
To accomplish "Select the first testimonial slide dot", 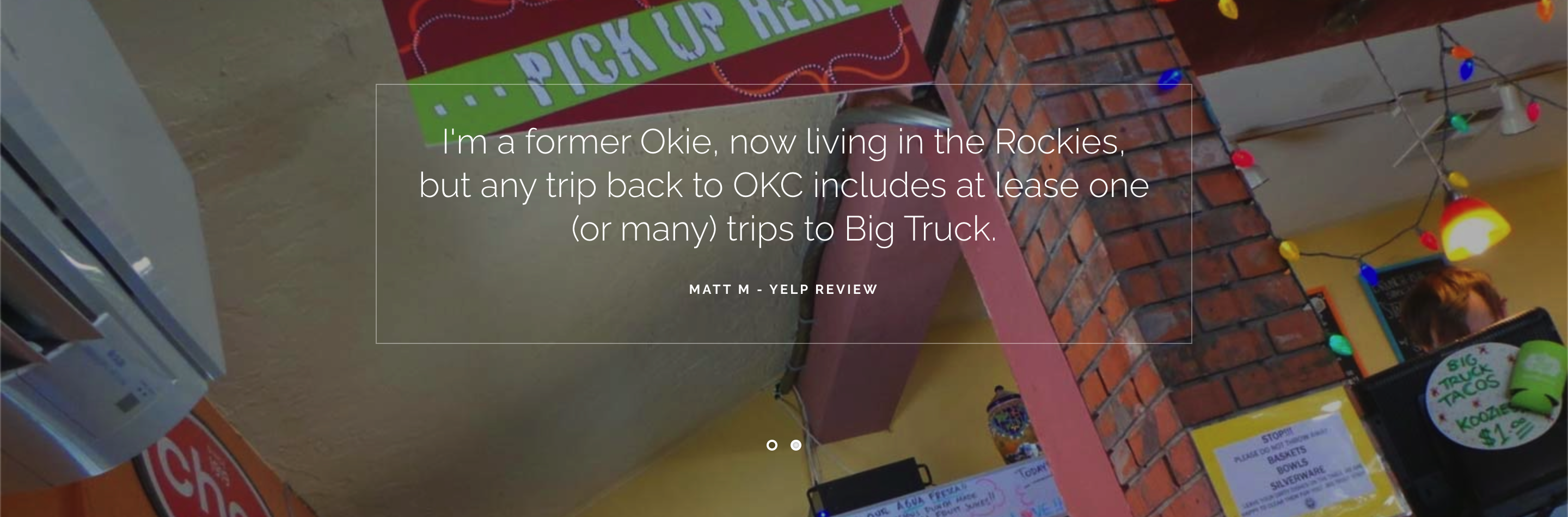I will 772,445.
